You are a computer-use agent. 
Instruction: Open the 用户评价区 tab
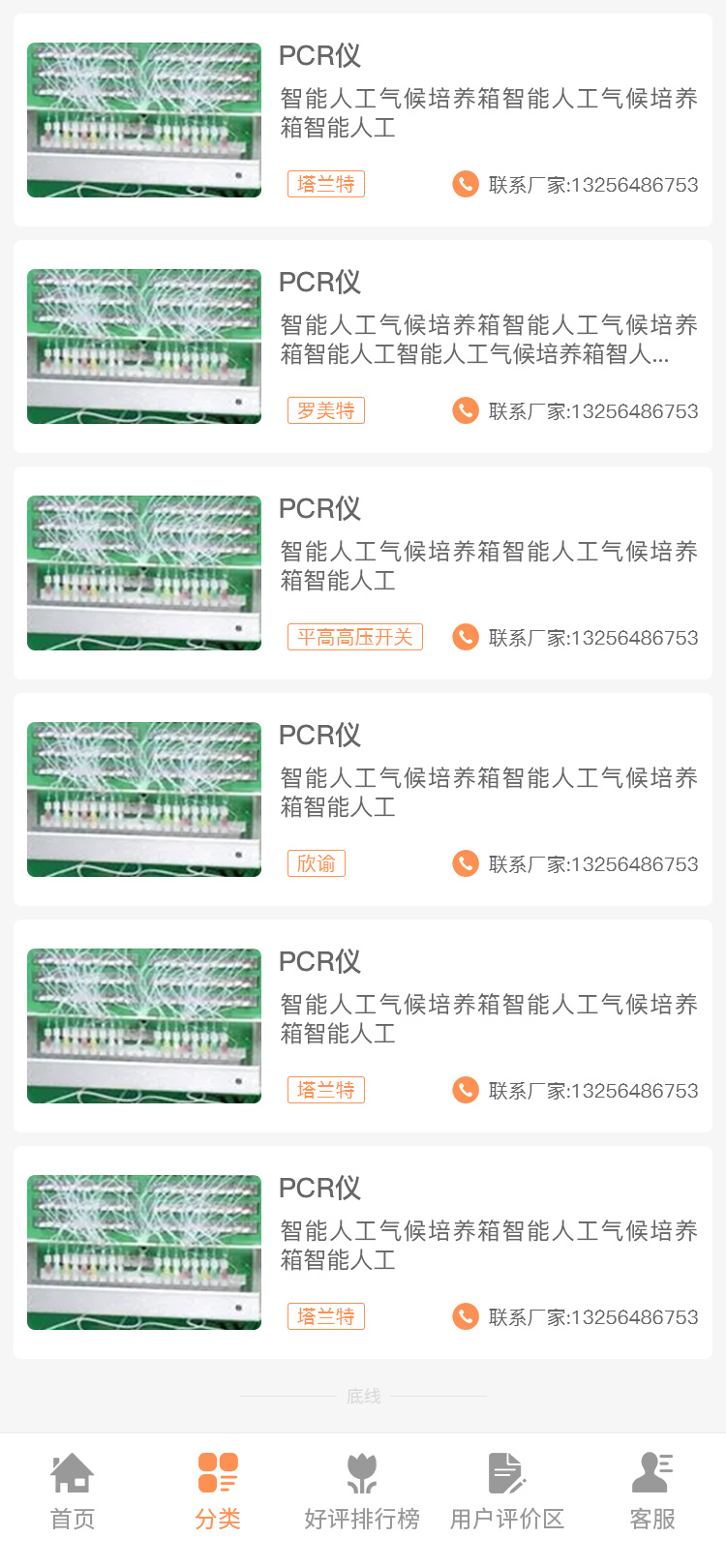507,1492
